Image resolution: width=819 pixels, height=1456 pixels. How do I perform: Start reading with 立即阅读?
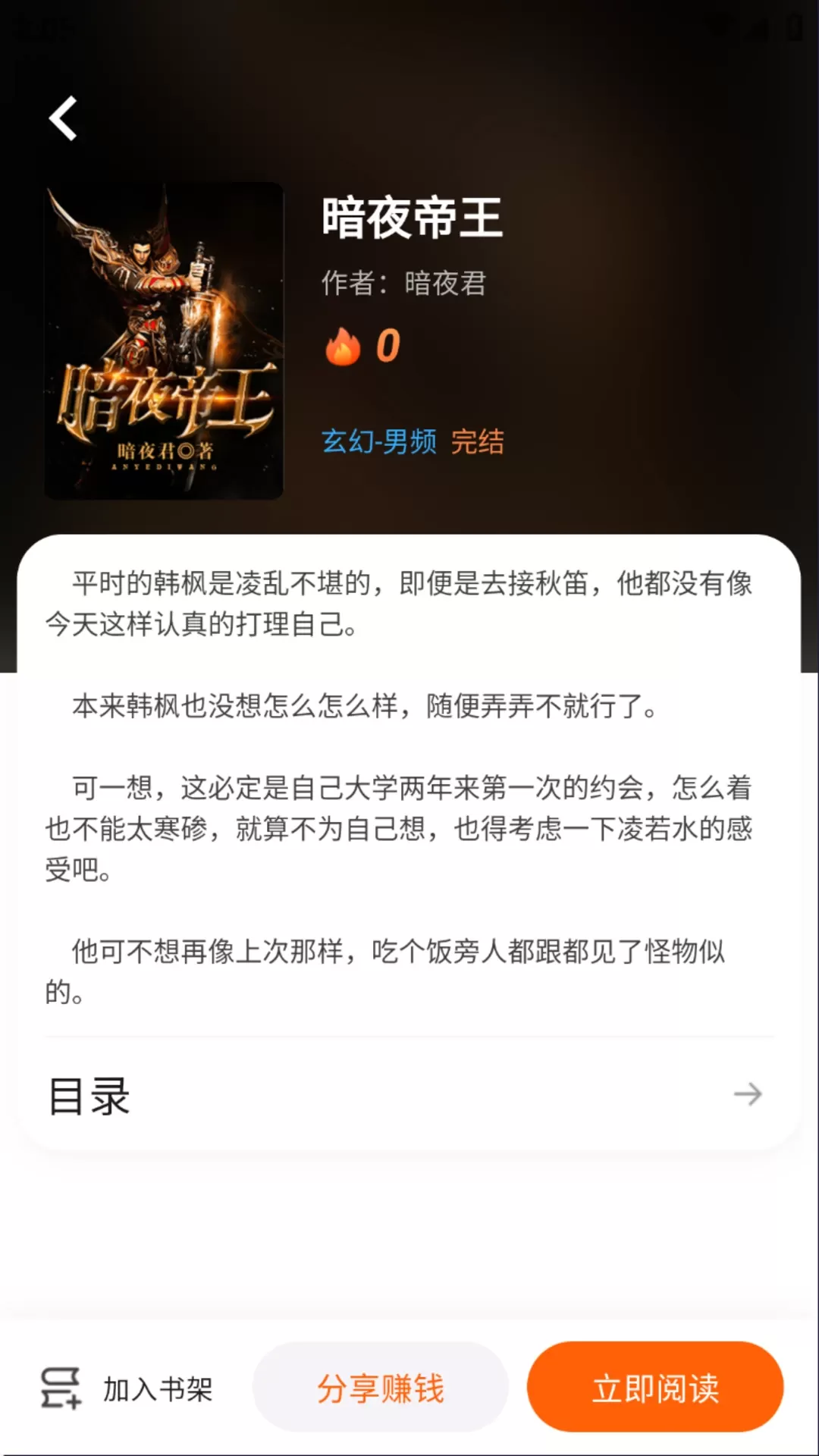[x=655, y=1387]
